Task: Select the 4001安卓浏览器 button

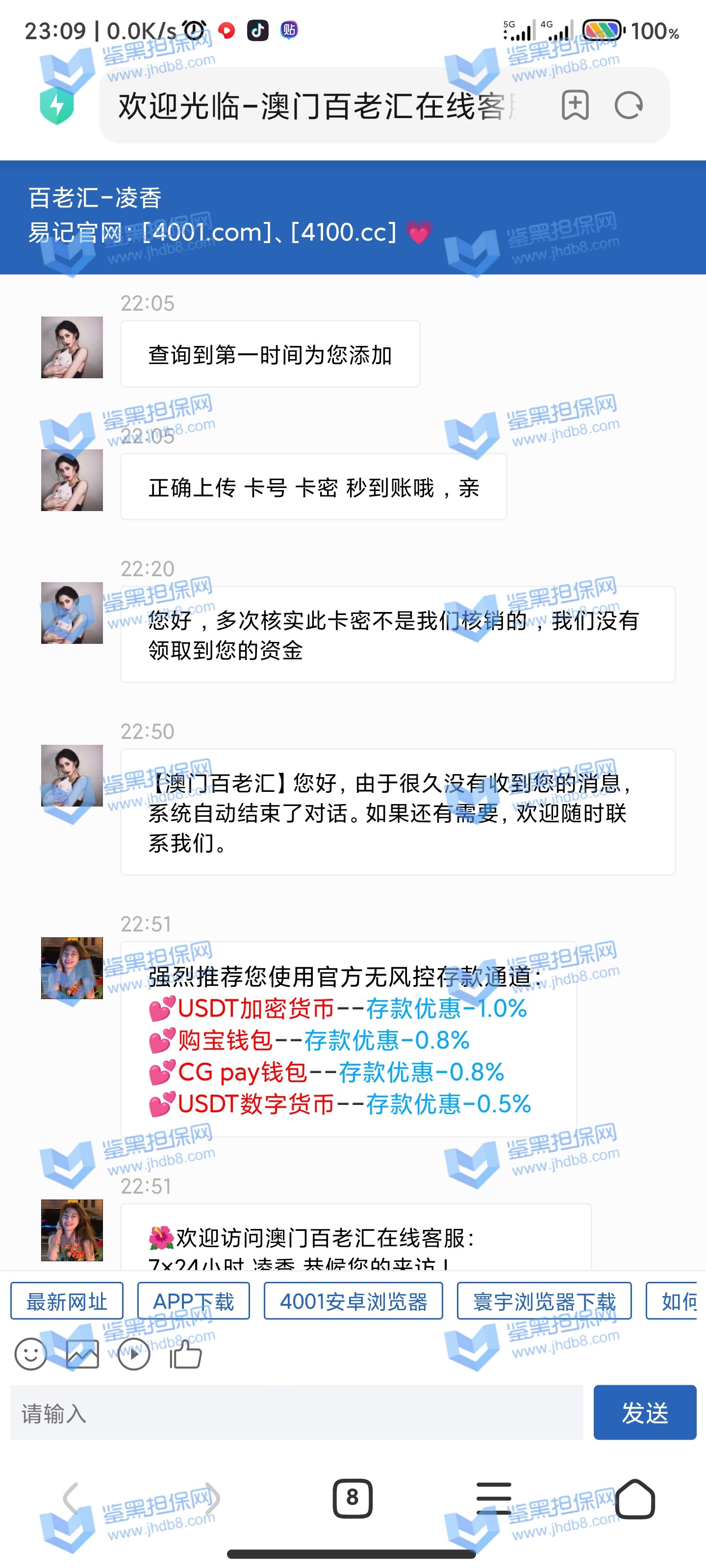Action: (x=353, y=1301)
